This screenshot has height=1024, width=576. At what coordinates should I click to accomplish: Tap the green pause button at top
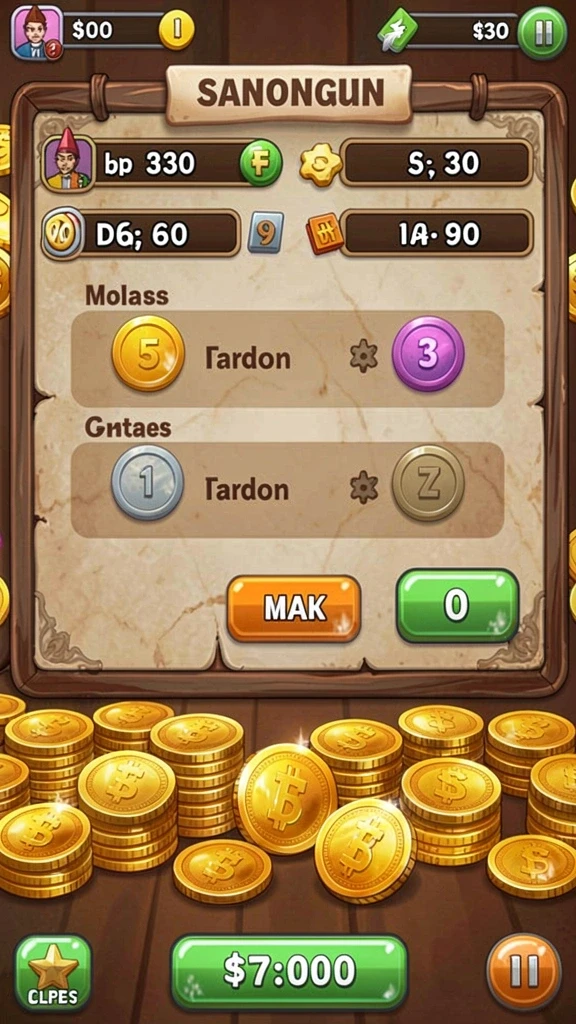coord(542,33)
